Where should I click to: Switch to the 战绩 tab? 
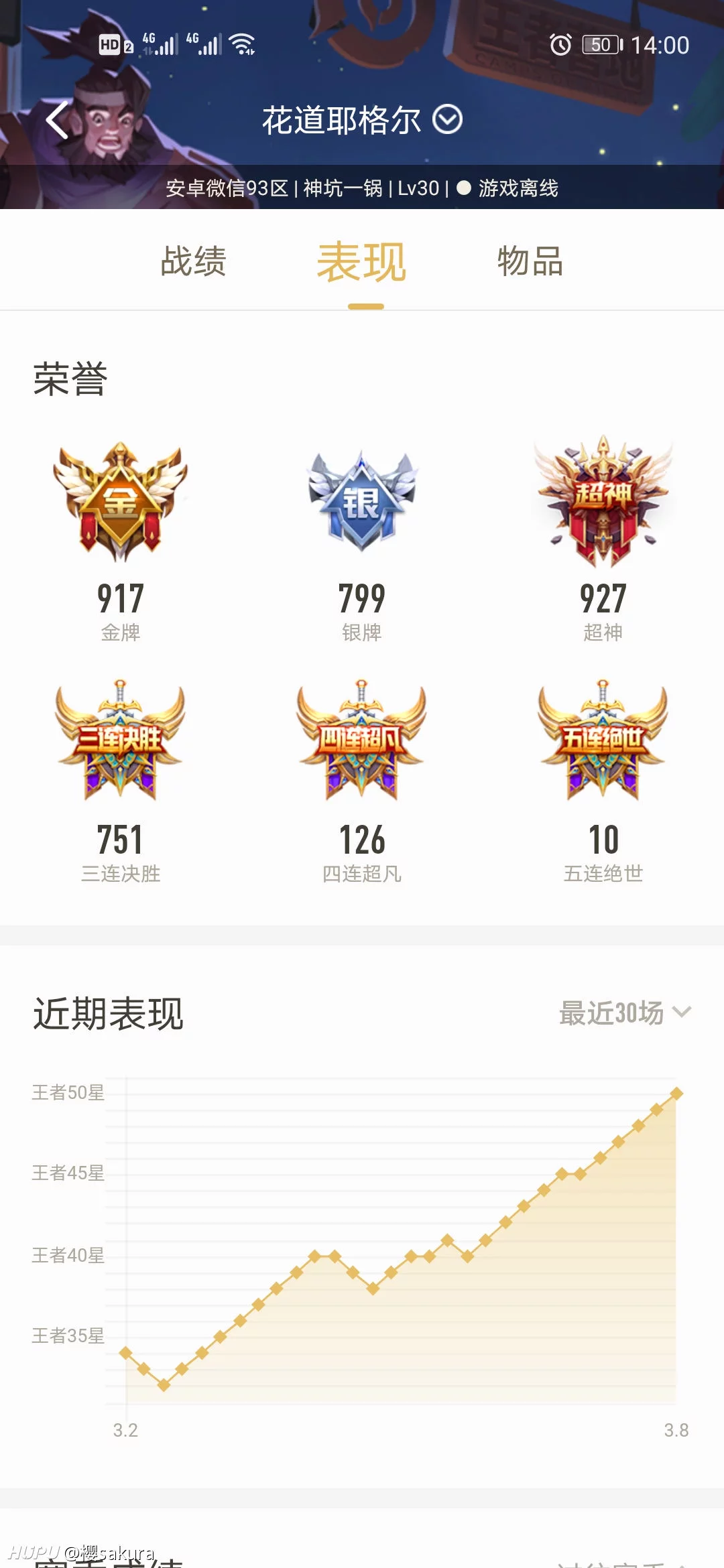tap(194, 261)
